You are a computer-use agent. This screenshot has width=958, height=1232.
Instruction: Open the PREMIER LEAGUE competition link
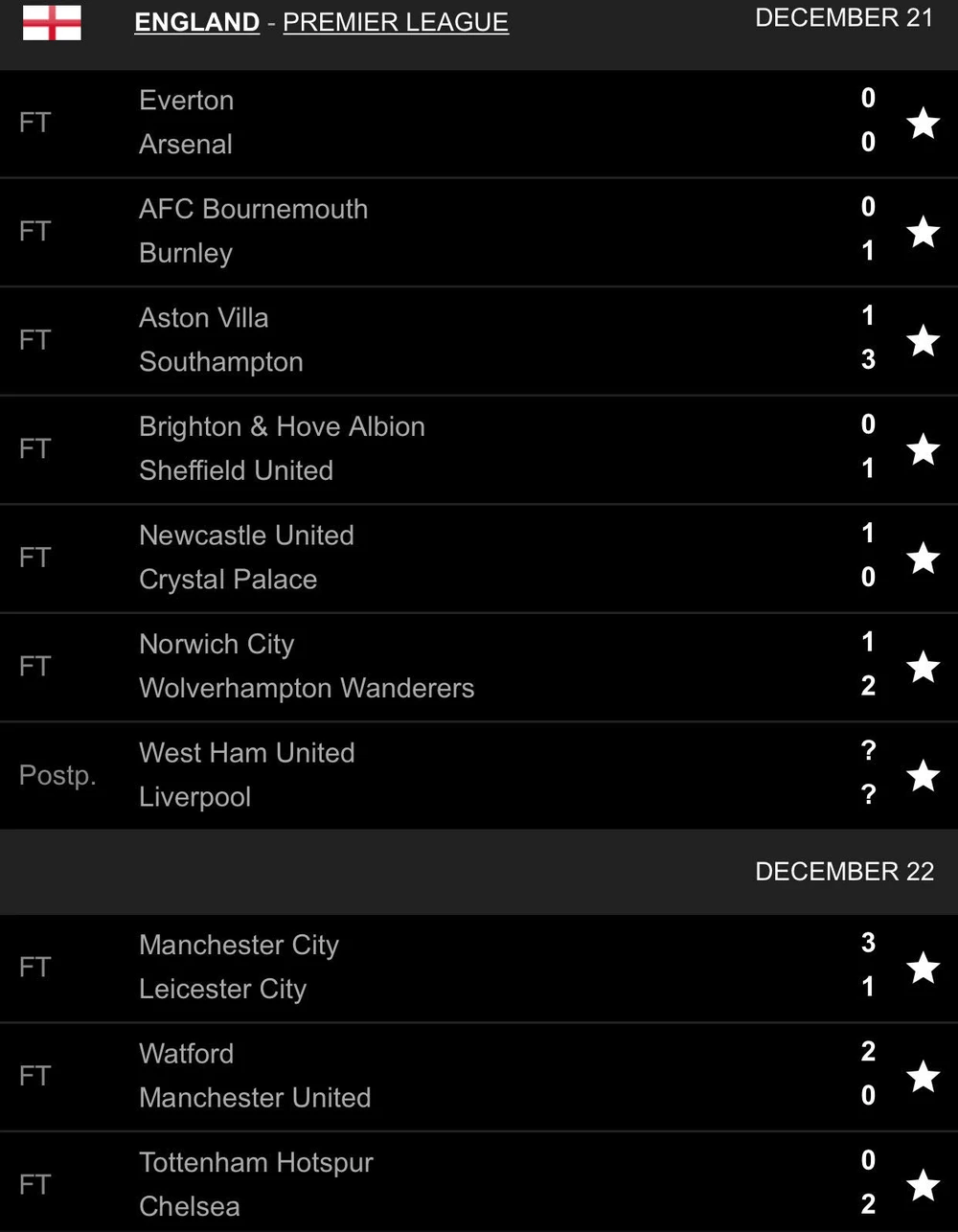[x=395, y=22]
